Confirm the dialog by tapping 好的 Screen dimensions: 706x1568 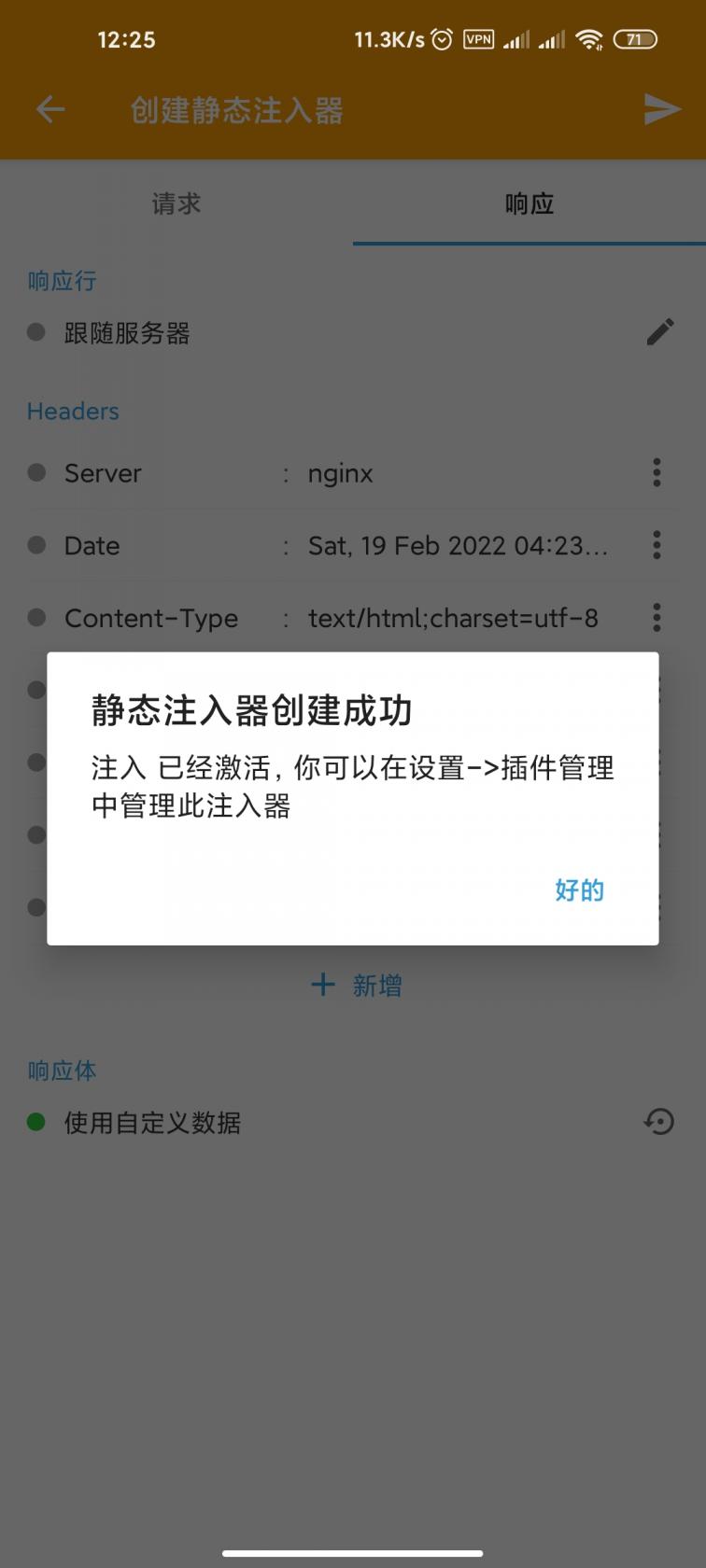pos(579,890)
